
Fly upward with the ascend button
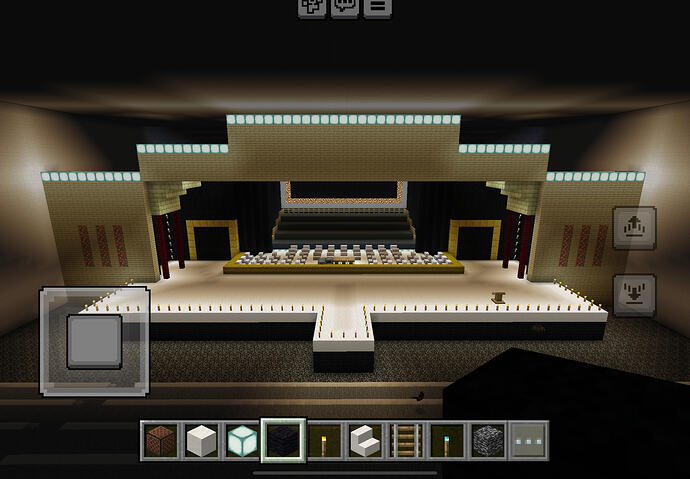coord(634,228)
